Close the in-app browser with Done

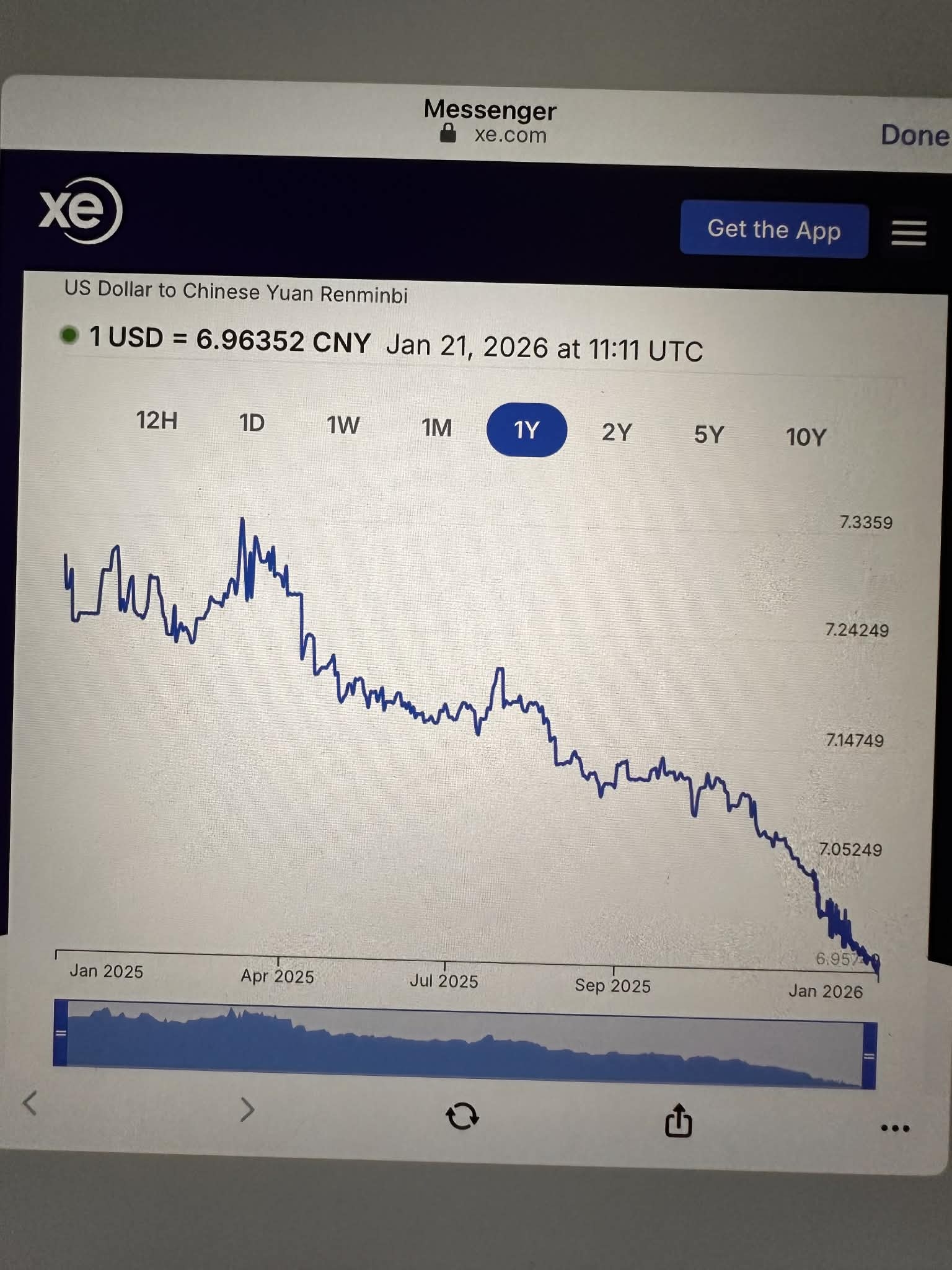pos(914,135)
